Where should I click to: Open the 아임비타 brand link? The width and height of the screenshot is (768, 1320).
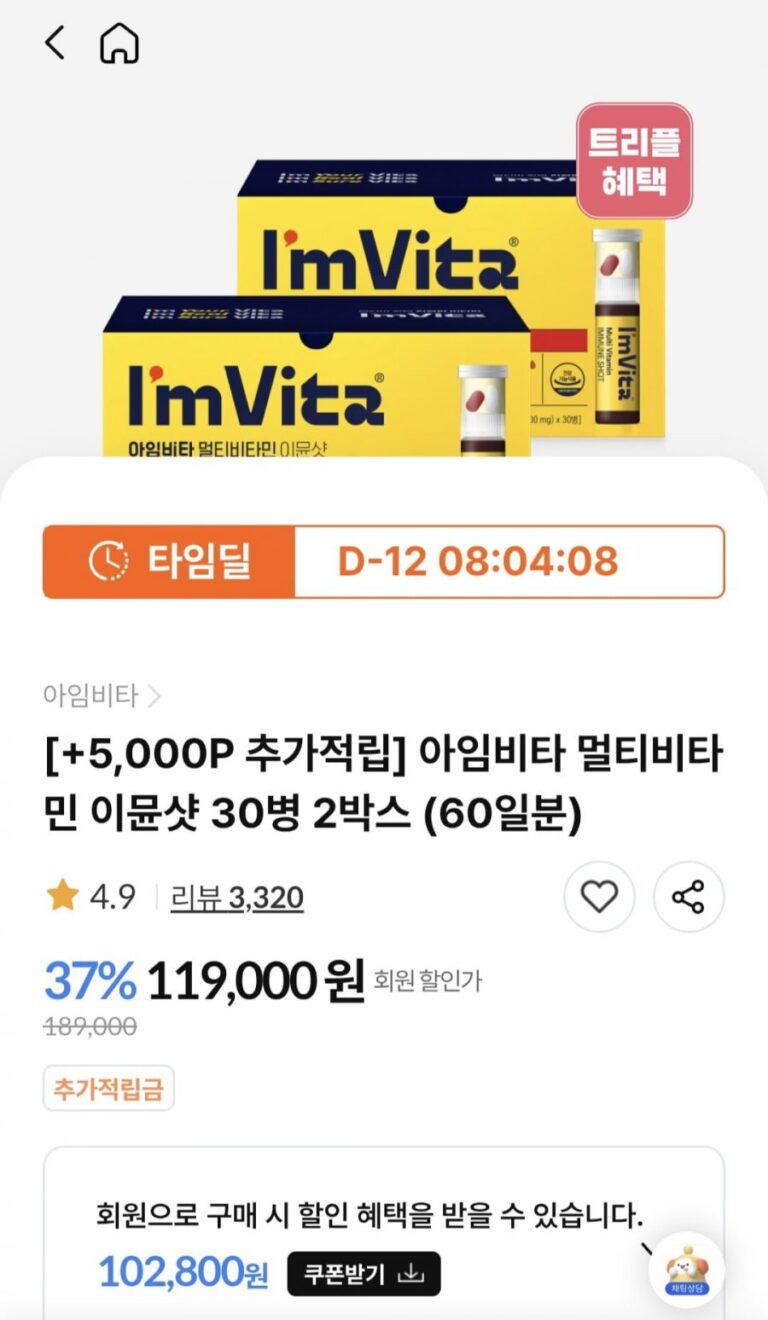101,695
